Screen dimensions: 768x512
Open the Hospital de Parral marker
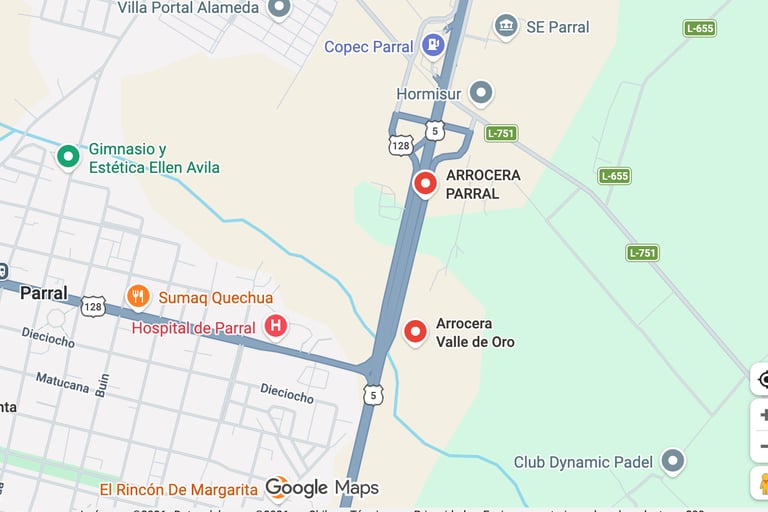(275, 326)
